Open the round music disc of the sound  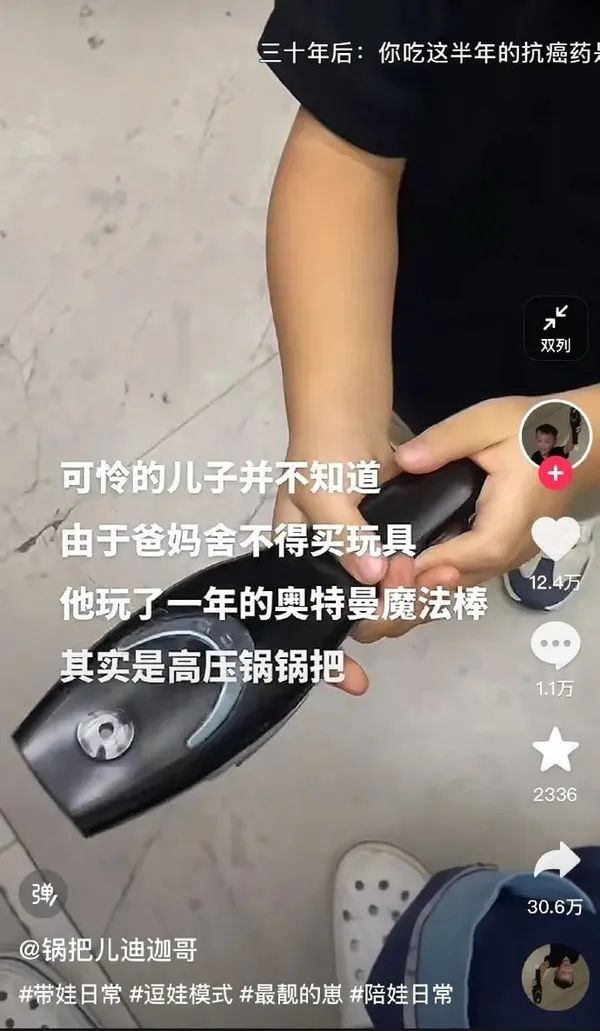click(x=555, y=975)
